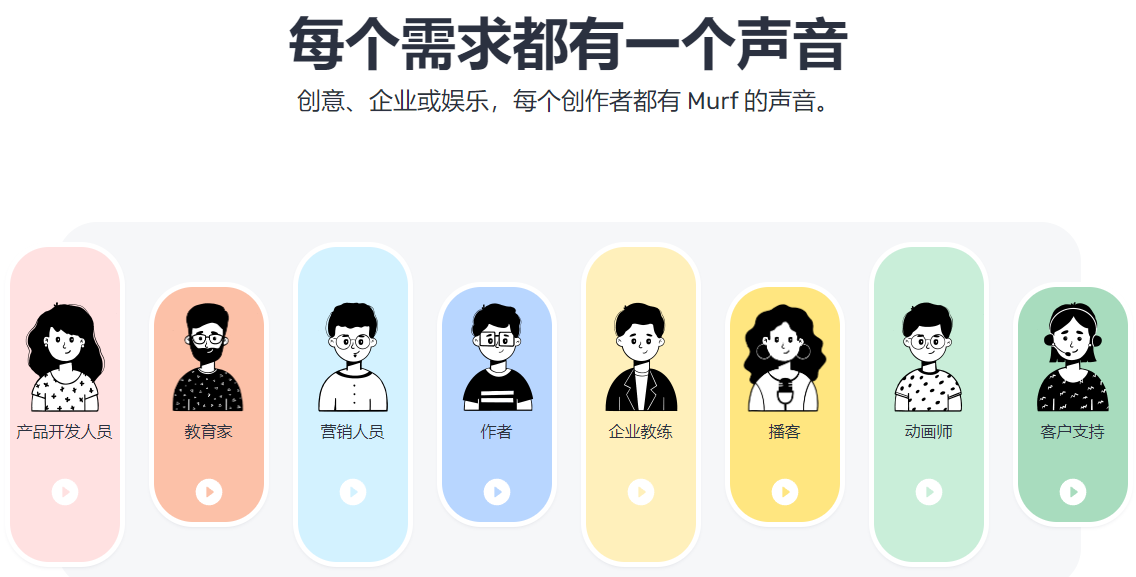Play the 作者 voice sample
Screen dimensions: 1136x577
click(x=497, y=492)
